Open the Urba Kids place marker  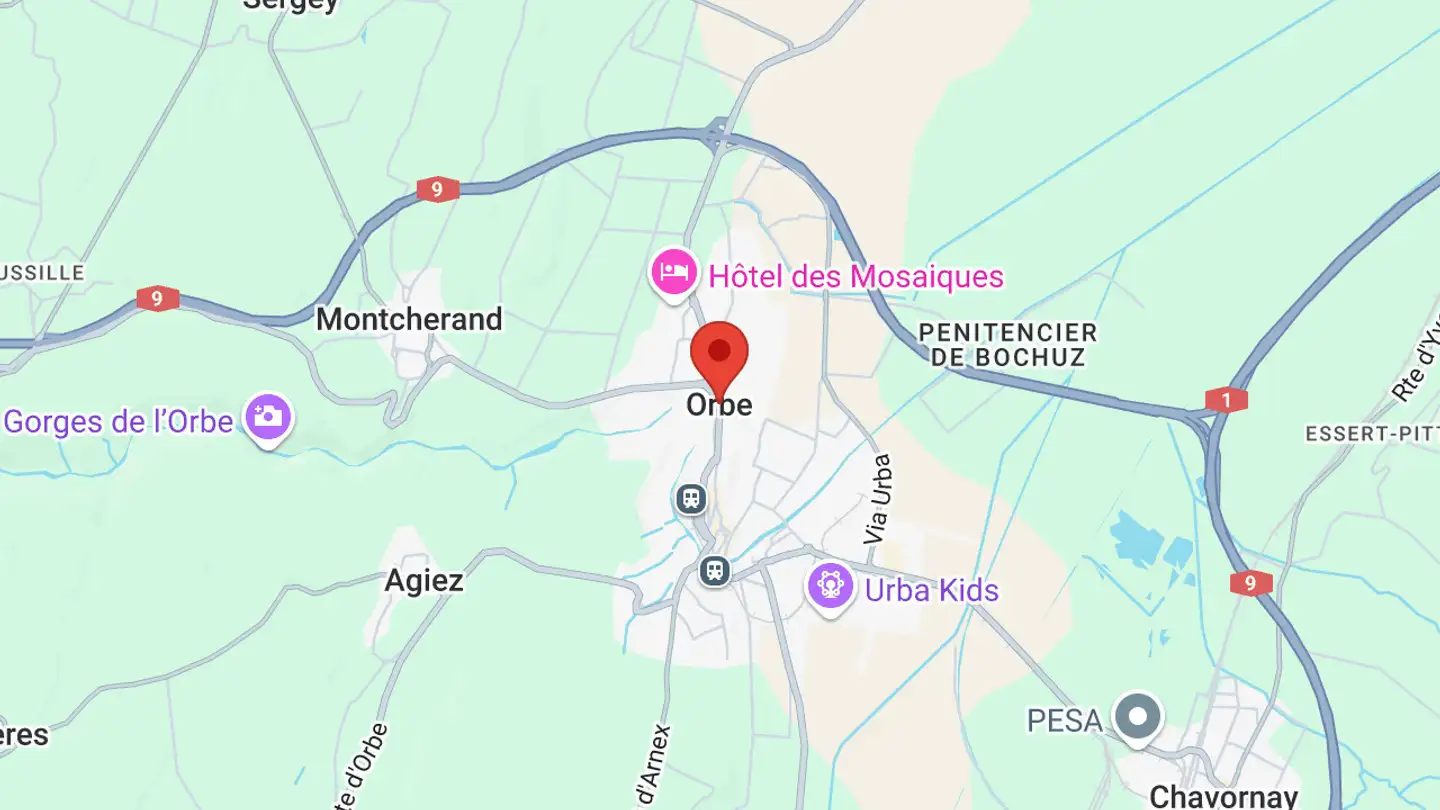tap(831, 585)
